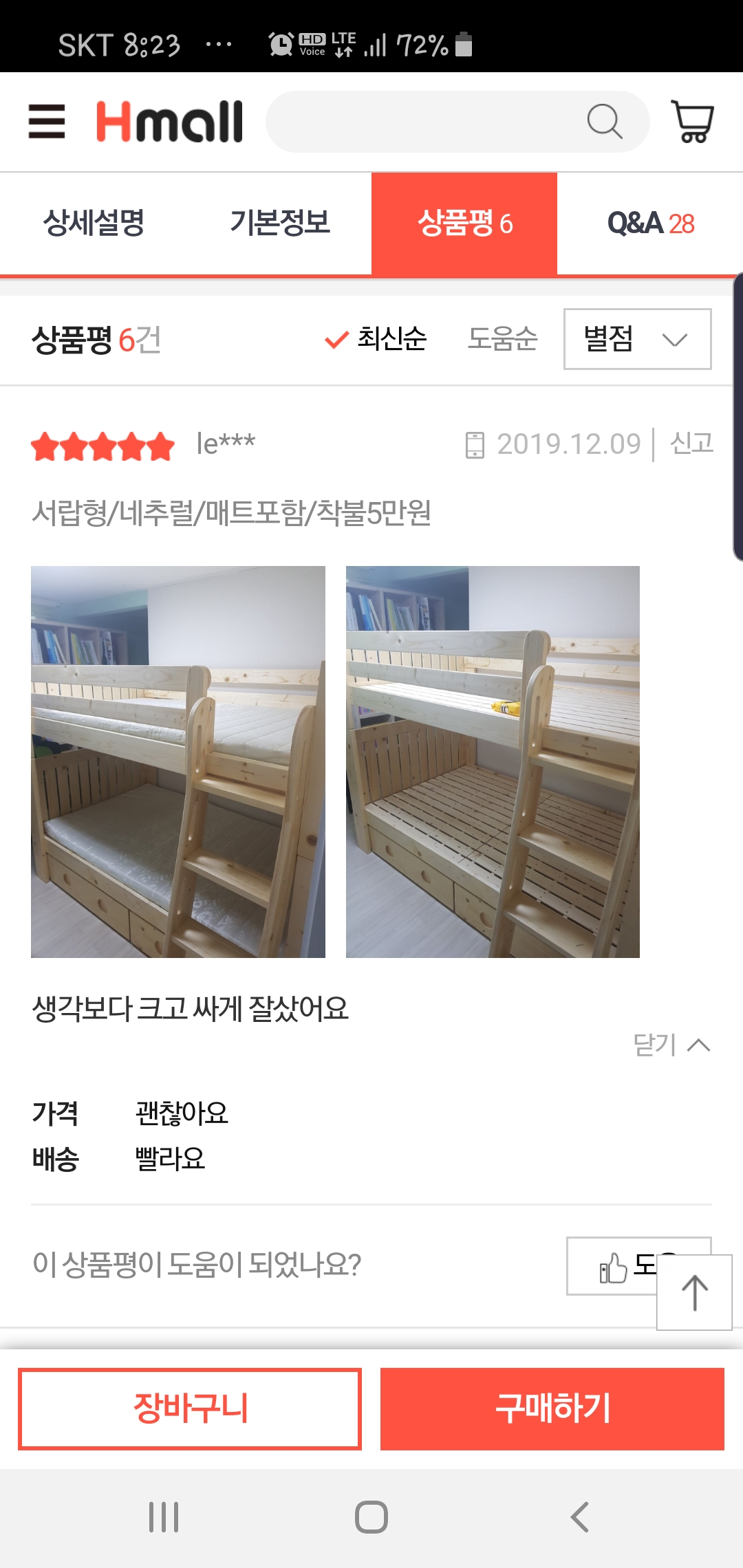
Task: Switch to the 기본정보 tab
Action: click(279, 223)
